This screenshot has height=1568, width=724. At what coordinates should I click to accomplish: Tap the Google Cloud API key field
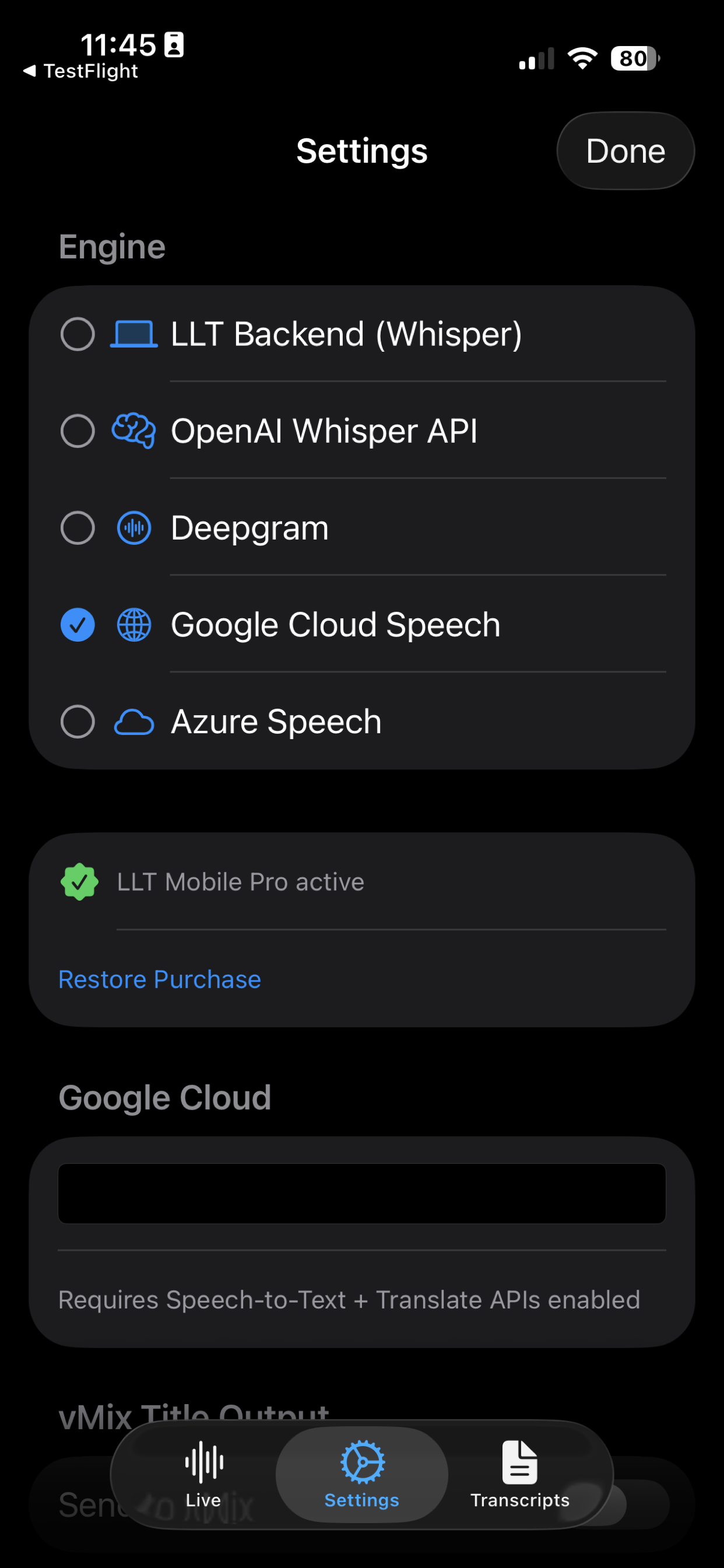pos(362,1193)
